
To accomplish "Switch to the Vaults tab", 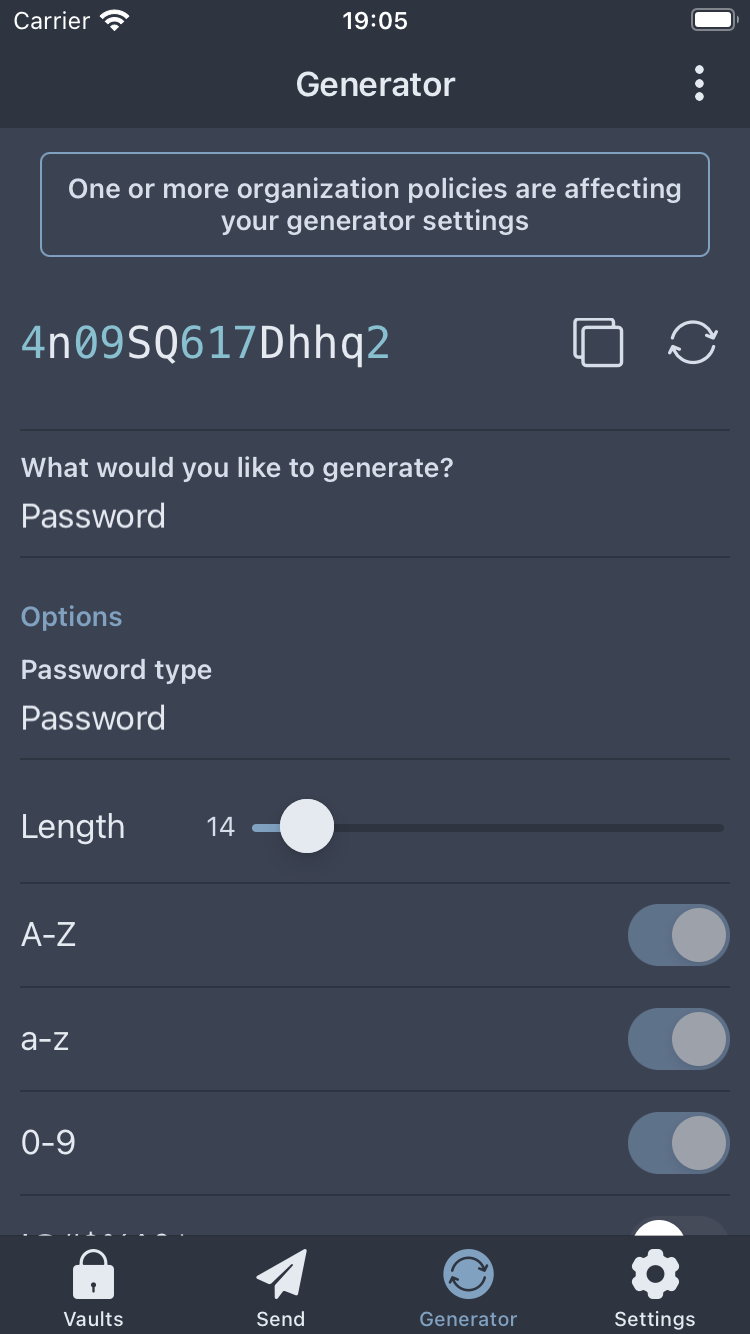I will coord(94,1288).
